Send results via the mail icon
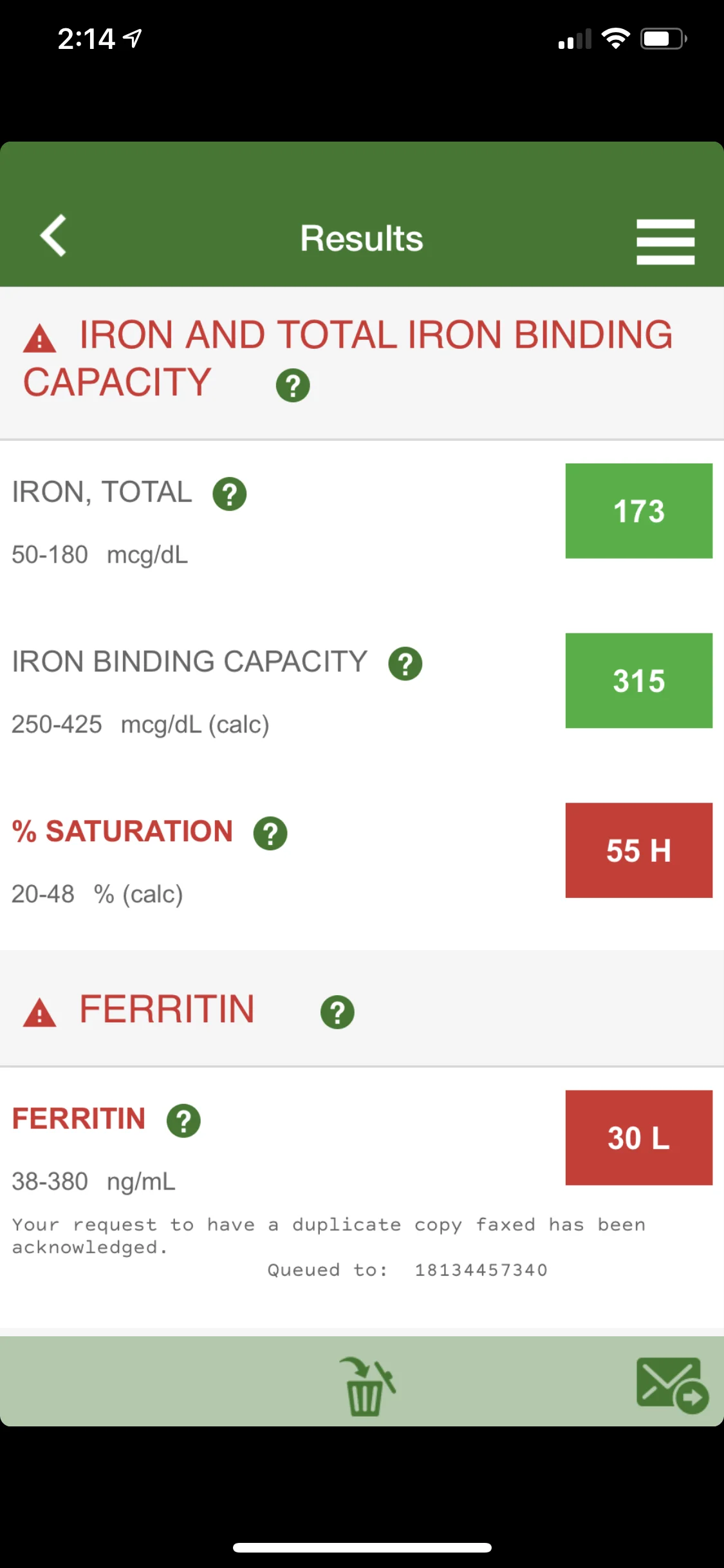 coord(673,1385)
